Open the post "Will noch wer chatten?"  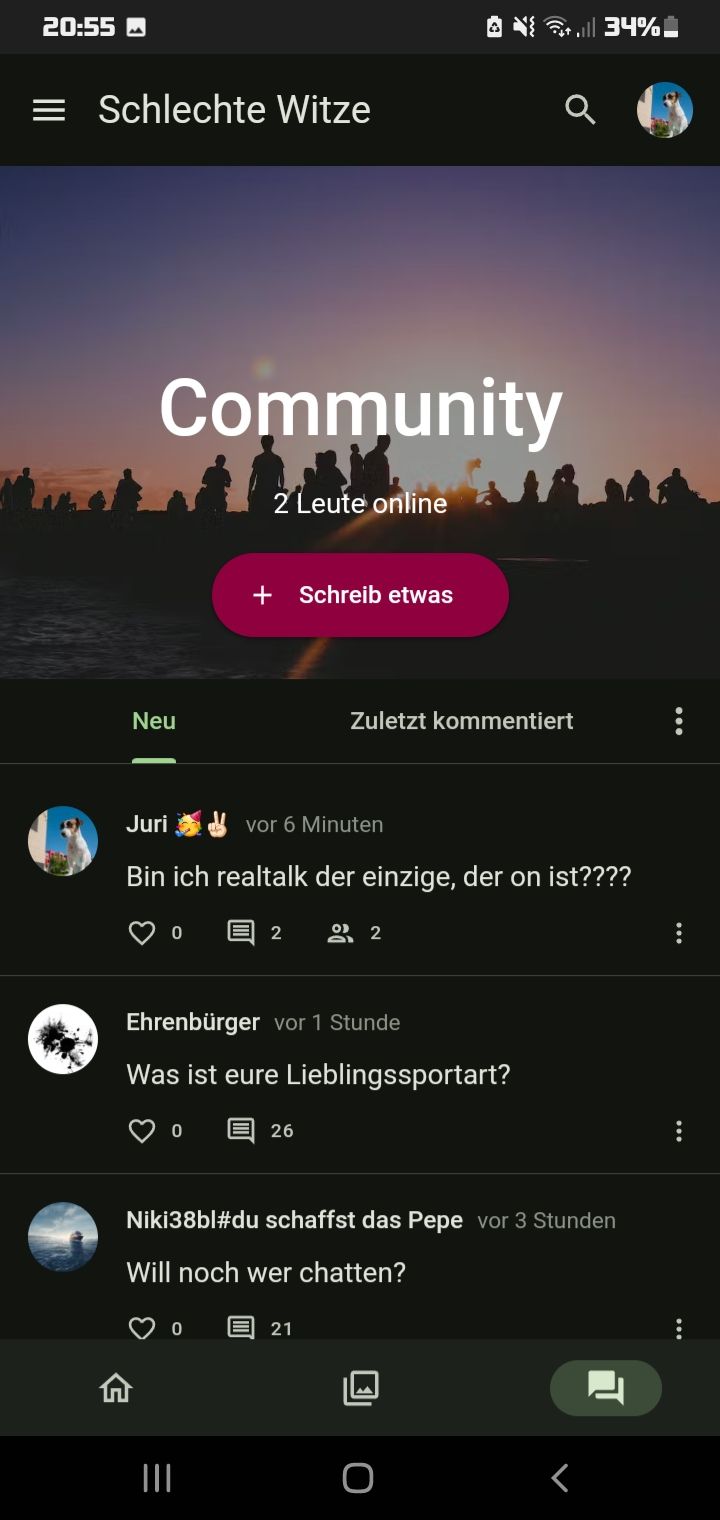click(266, 1273)
